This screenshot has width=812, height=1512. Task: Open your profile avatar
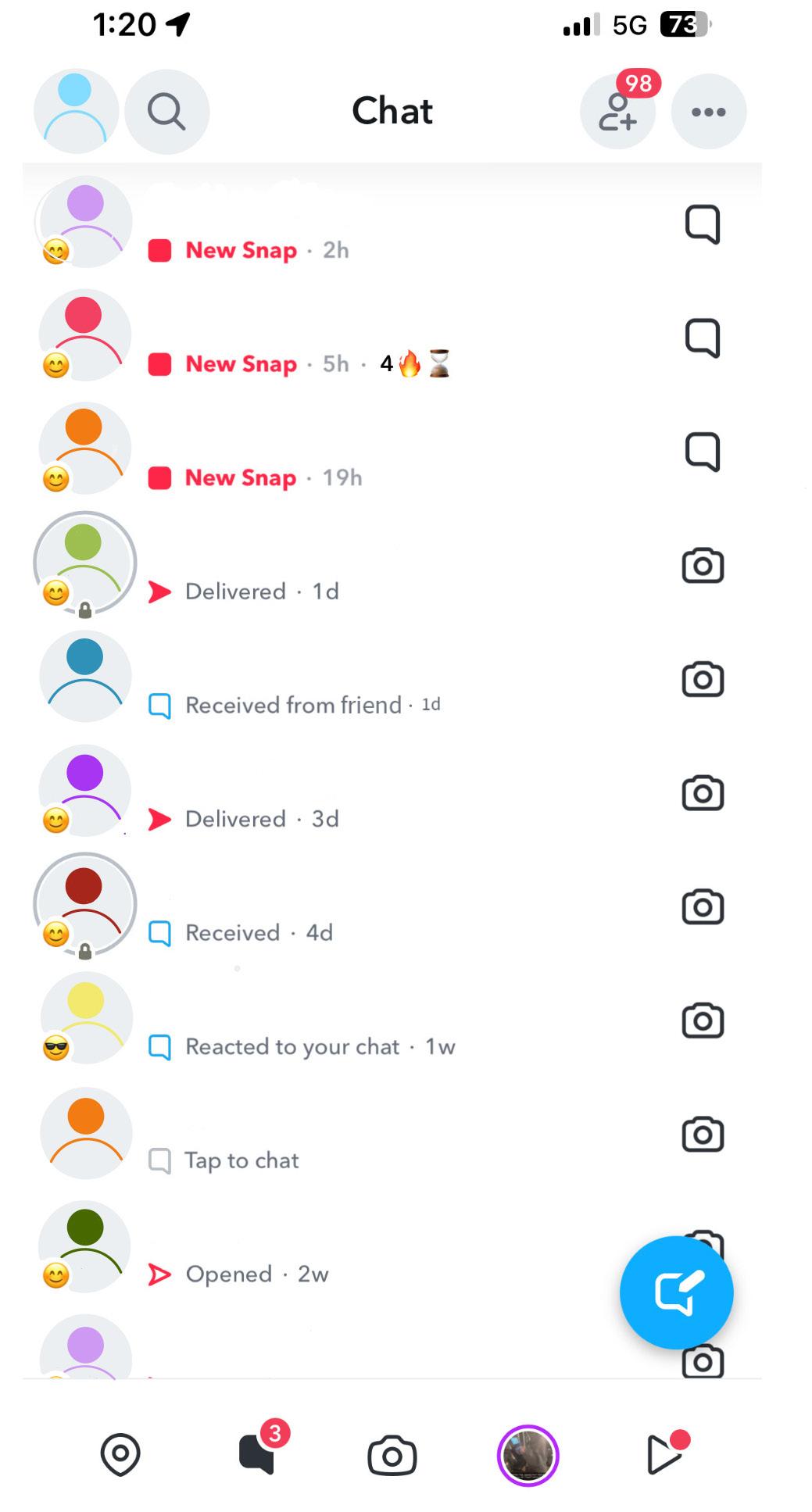76,111
